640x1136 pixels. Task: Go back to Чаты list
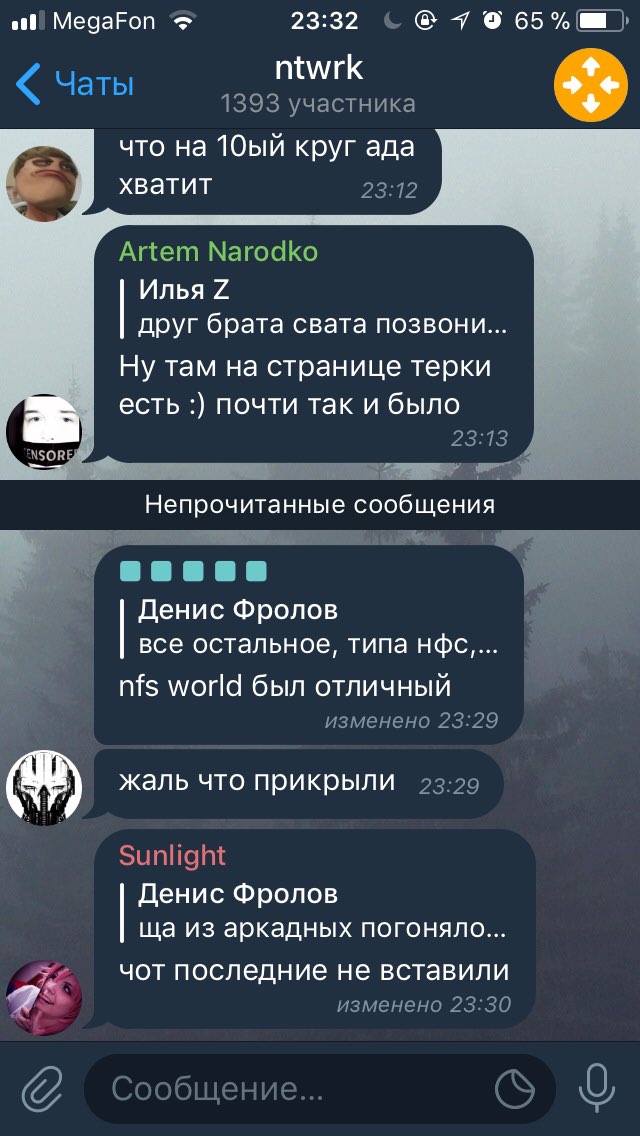[75, 84]
